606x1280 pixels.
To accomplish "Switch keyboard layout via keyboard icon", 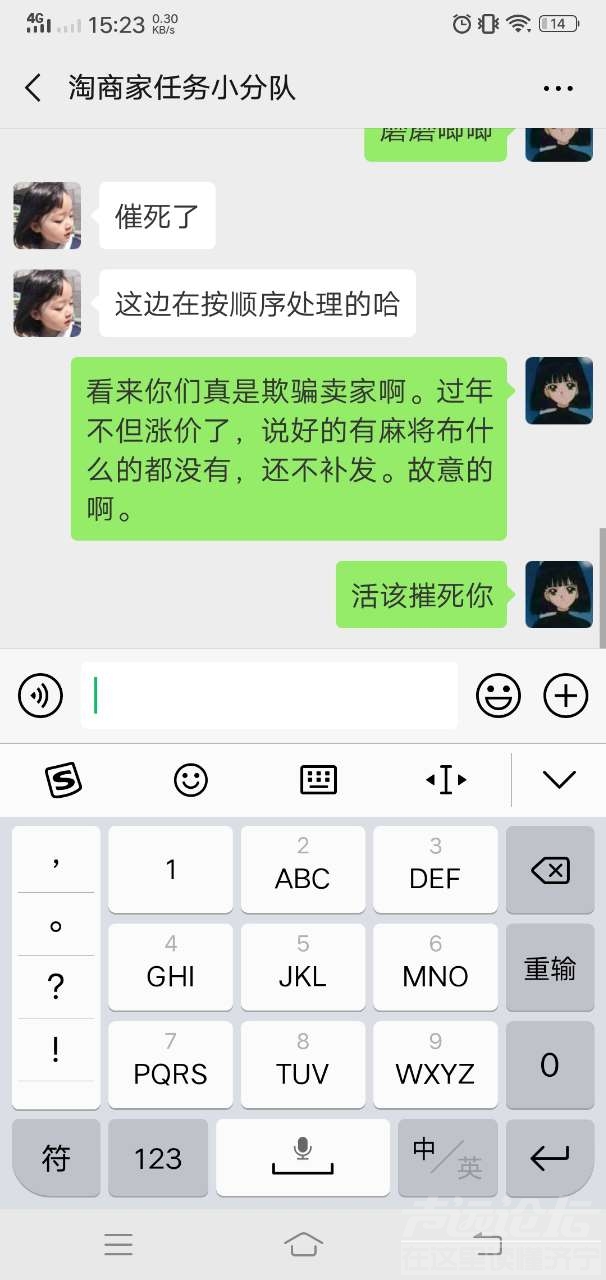I will point(319,779).
